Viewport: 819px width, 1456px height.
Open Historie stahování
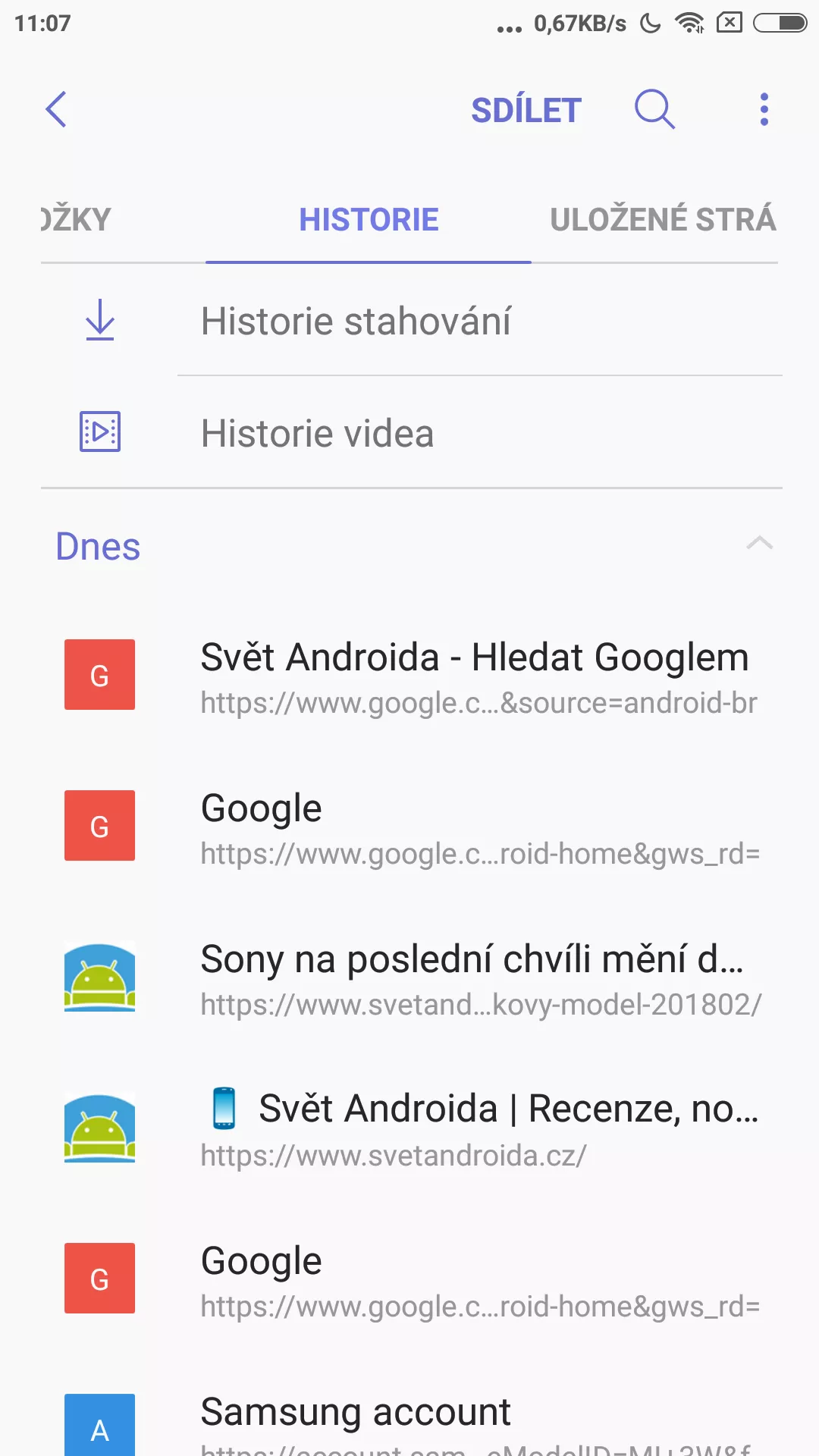pyautogui.click(x=411, y=321)
